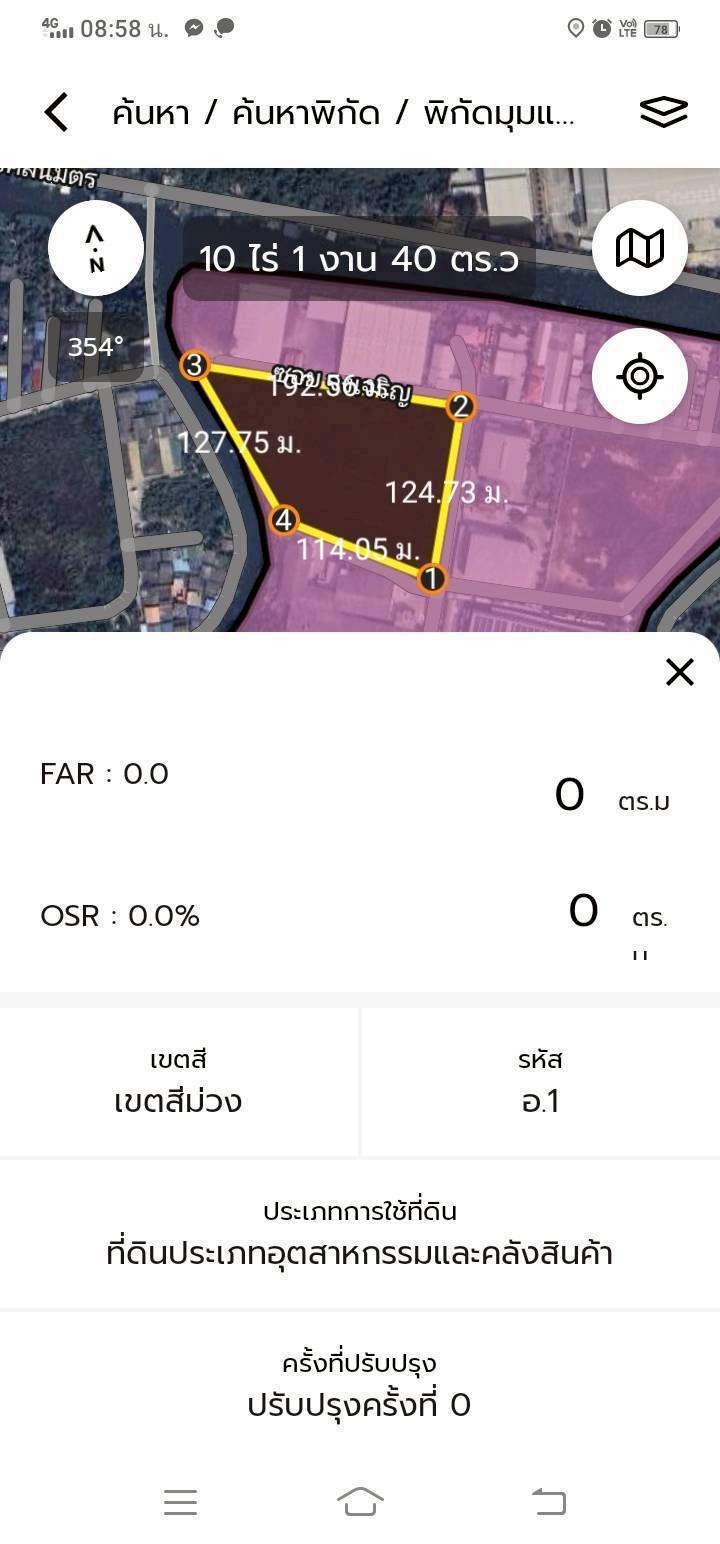The width and height of the screenshot is (720, 1544).
Task: Go back using the header arrow
Action: 57,113
